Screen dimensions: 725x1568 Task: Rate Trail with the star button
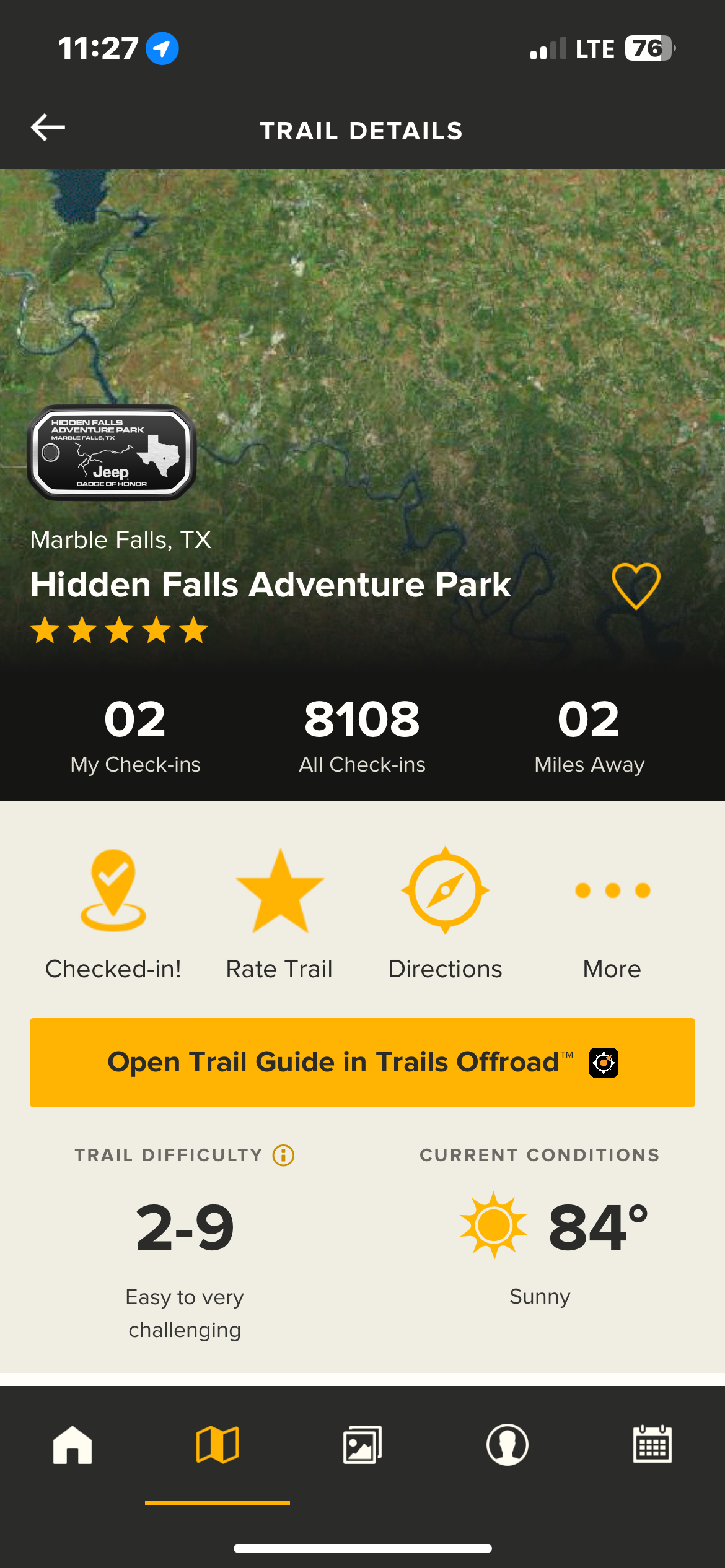point(280,913)
